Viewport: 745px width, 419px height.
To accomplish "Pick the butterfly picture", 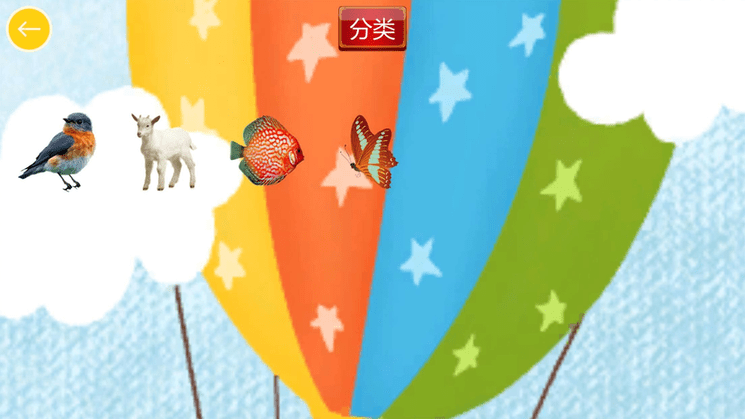I will pos(371,152).
